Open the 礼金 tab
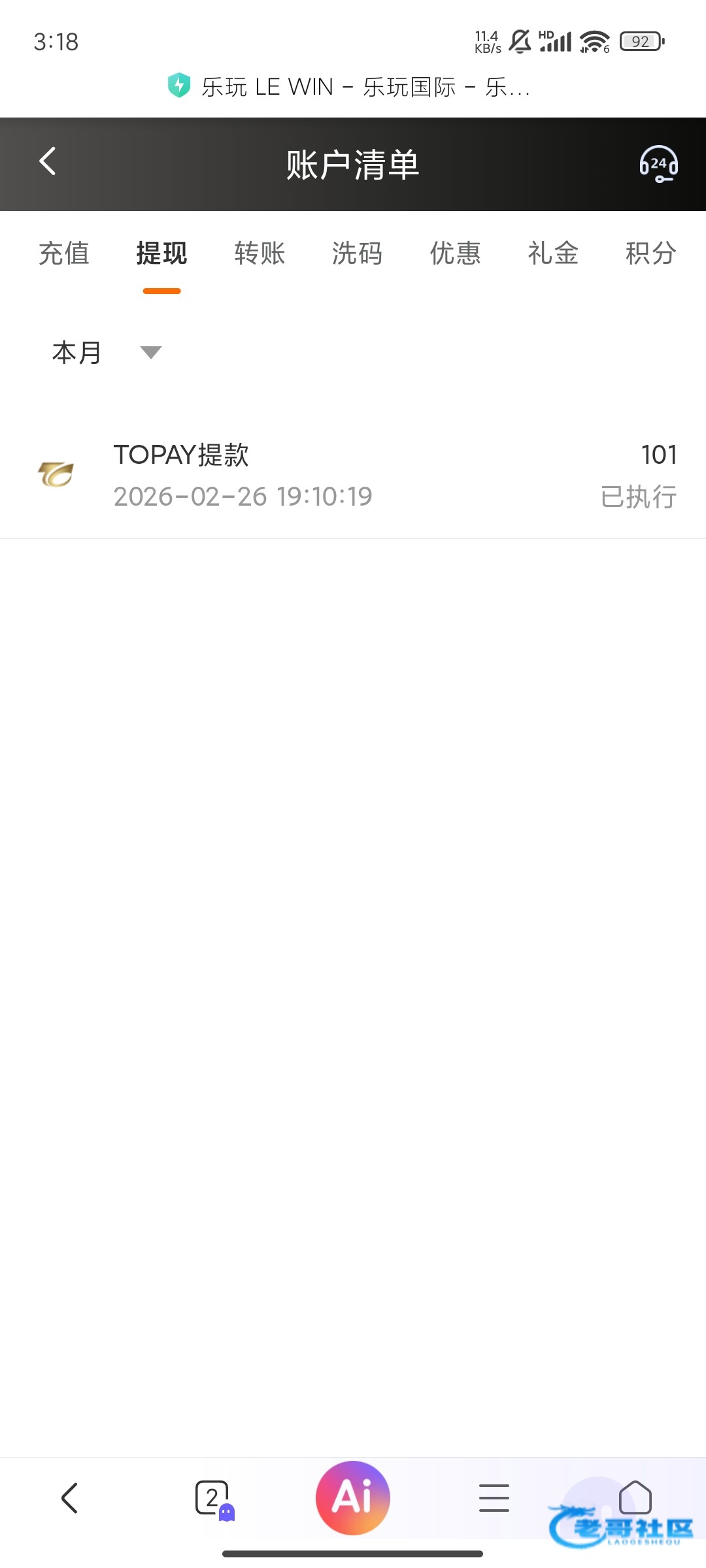Screen dimensions: 706x1568 (x=553, y=253)
